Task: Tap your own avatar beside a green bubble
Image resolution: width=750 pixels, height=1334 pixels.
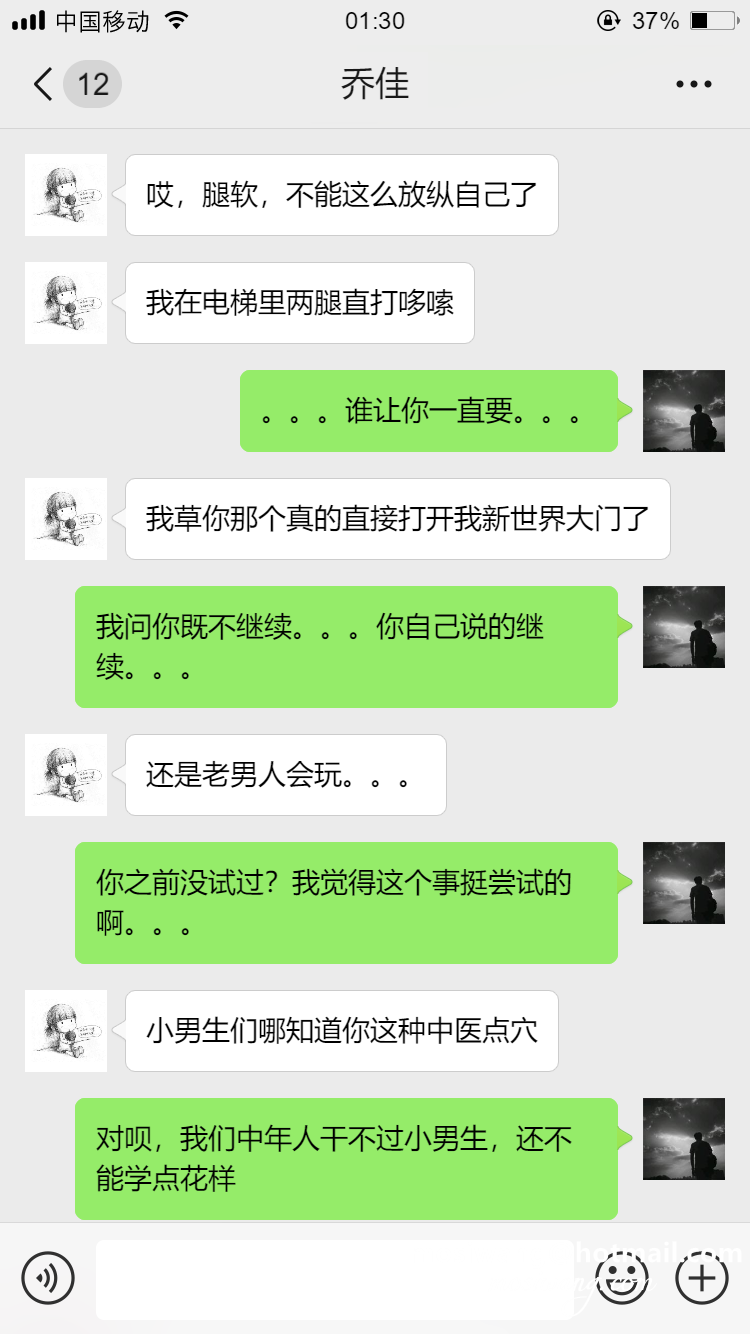Action: click(683, 411)
